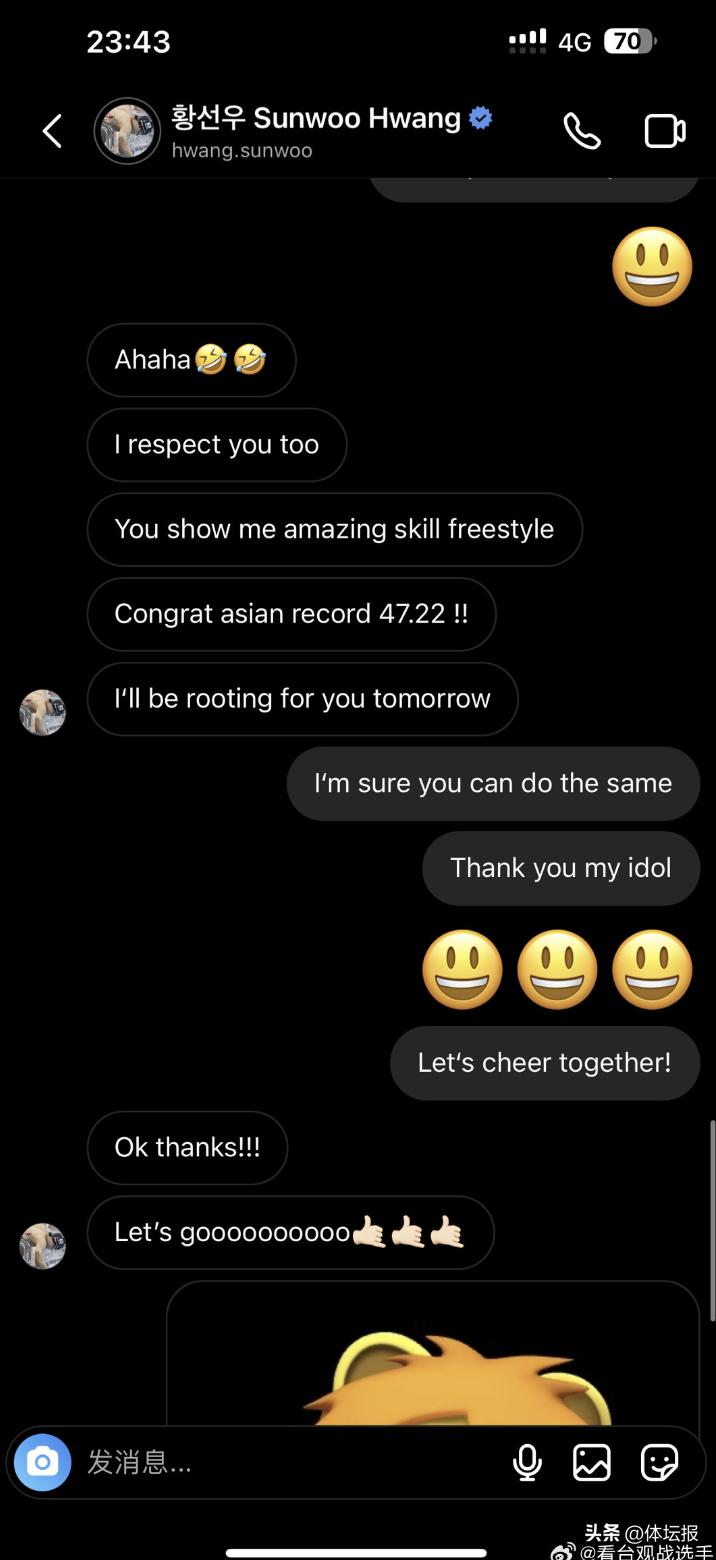Start a voice call with Sunwoo Hwang
The image size is (716, 1560).
[582, 131]
